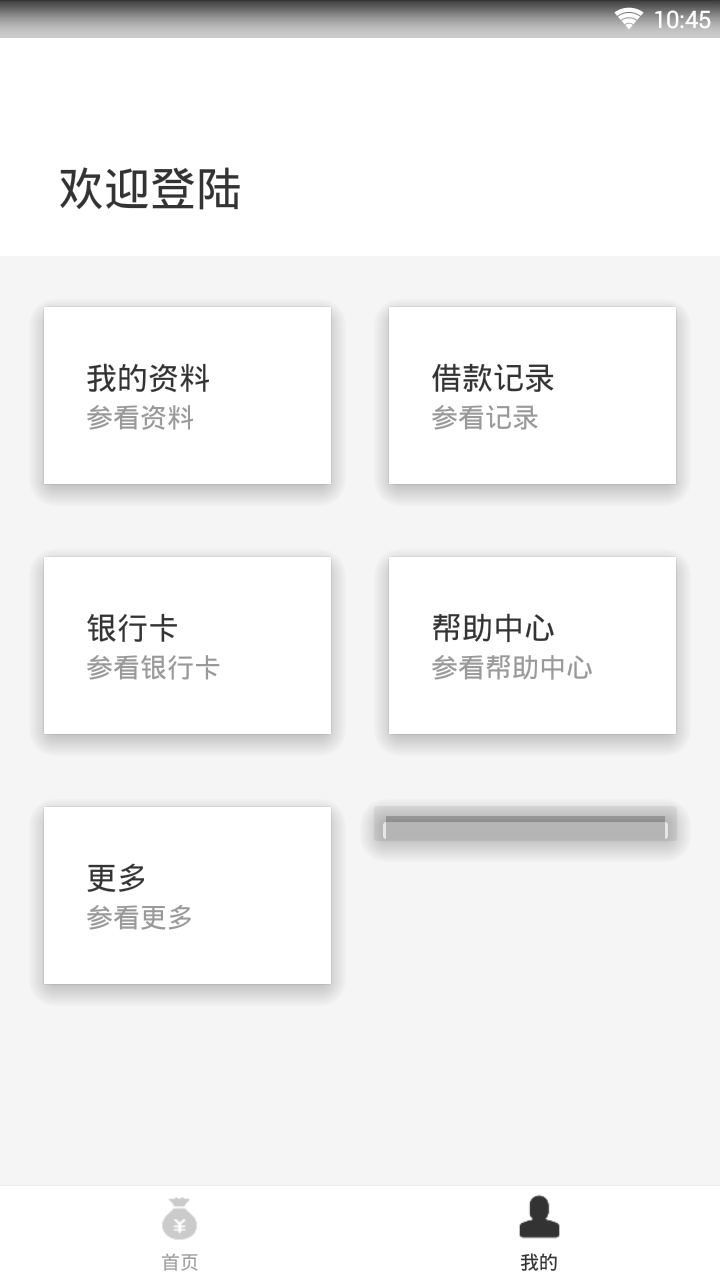This screenshot has height=1280, width=720.
Task: Tap the 帮助中心 title text
Action: pos(492,628)
